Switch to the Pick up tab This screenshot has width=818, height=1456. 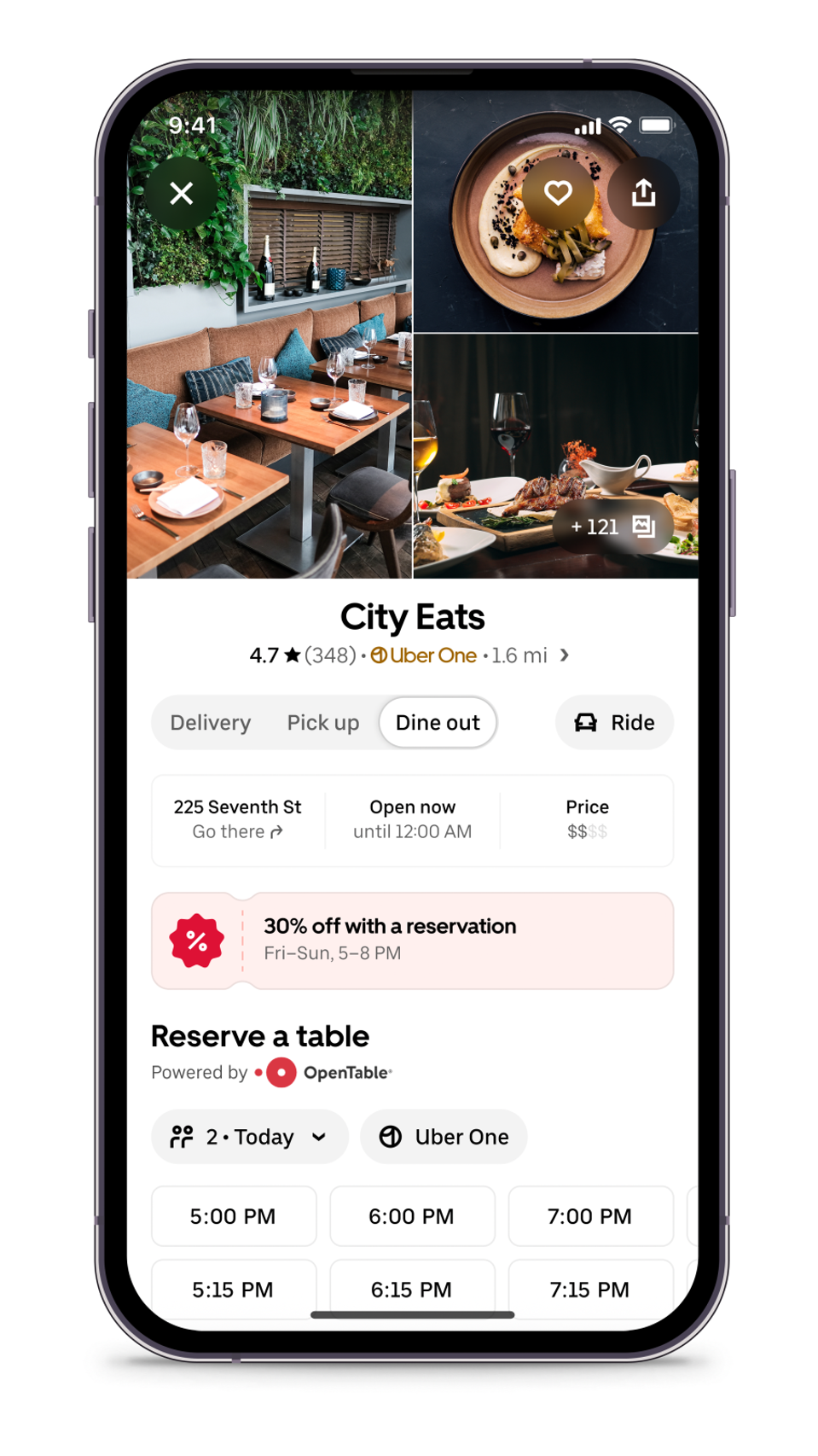pyautogui.click(x=322, y=723)
